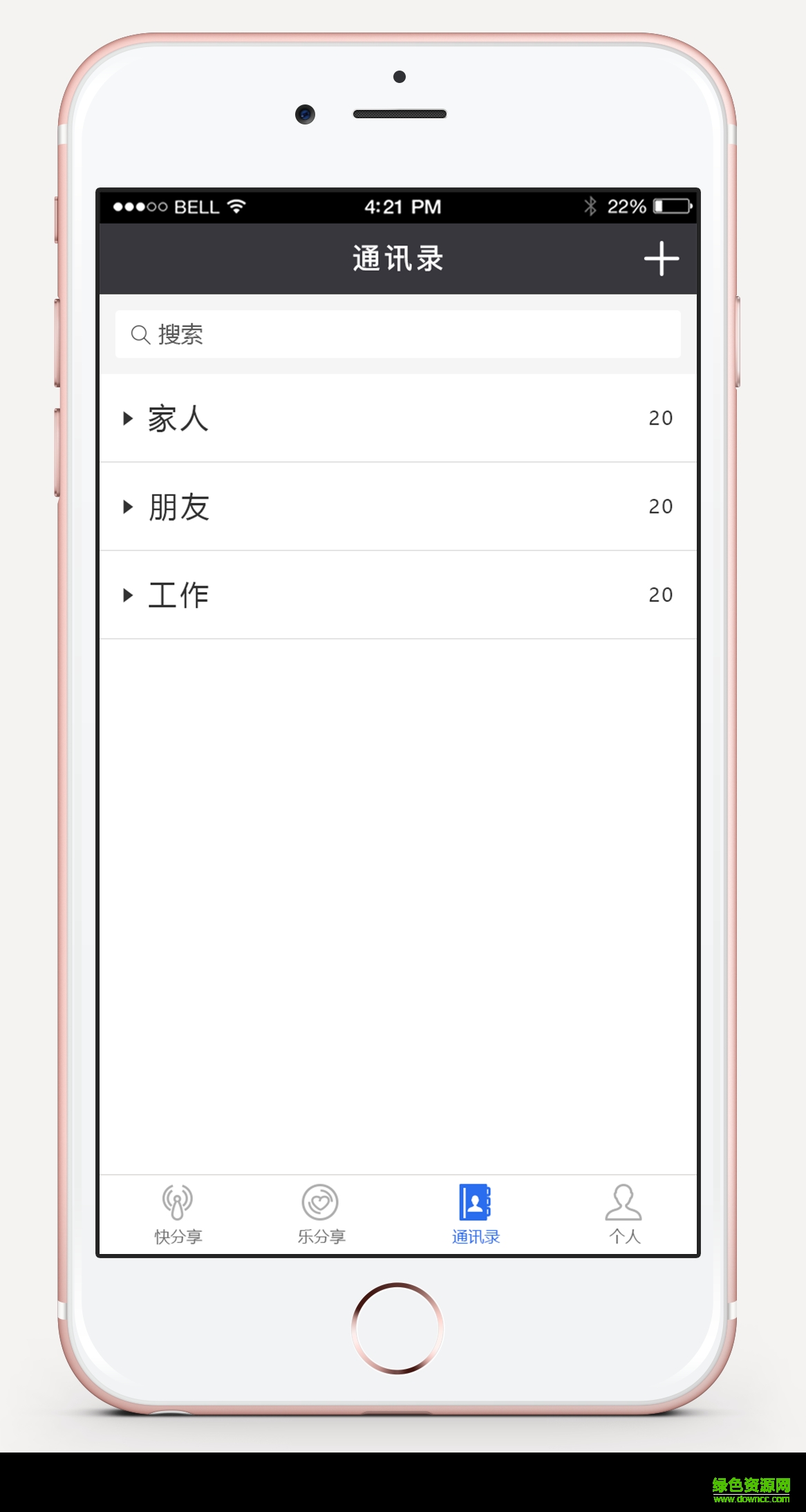Switch to the 乐分享 tab
Screen dimensions: 806x1512
pos(321,1214)
